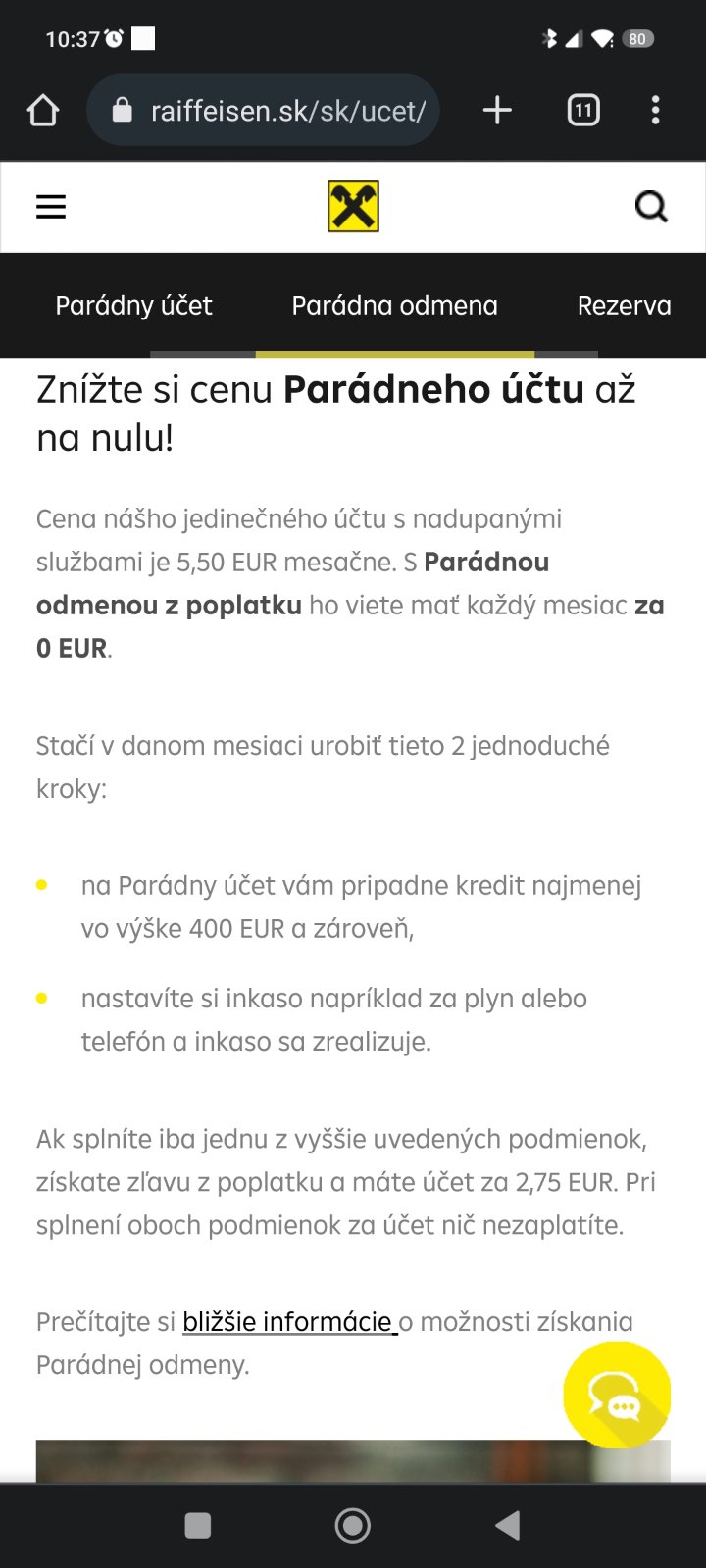The height and width of the screenshot is (1568, 706).
Task: Start a chat via the yellow bubble
Action: point(616,1395)
